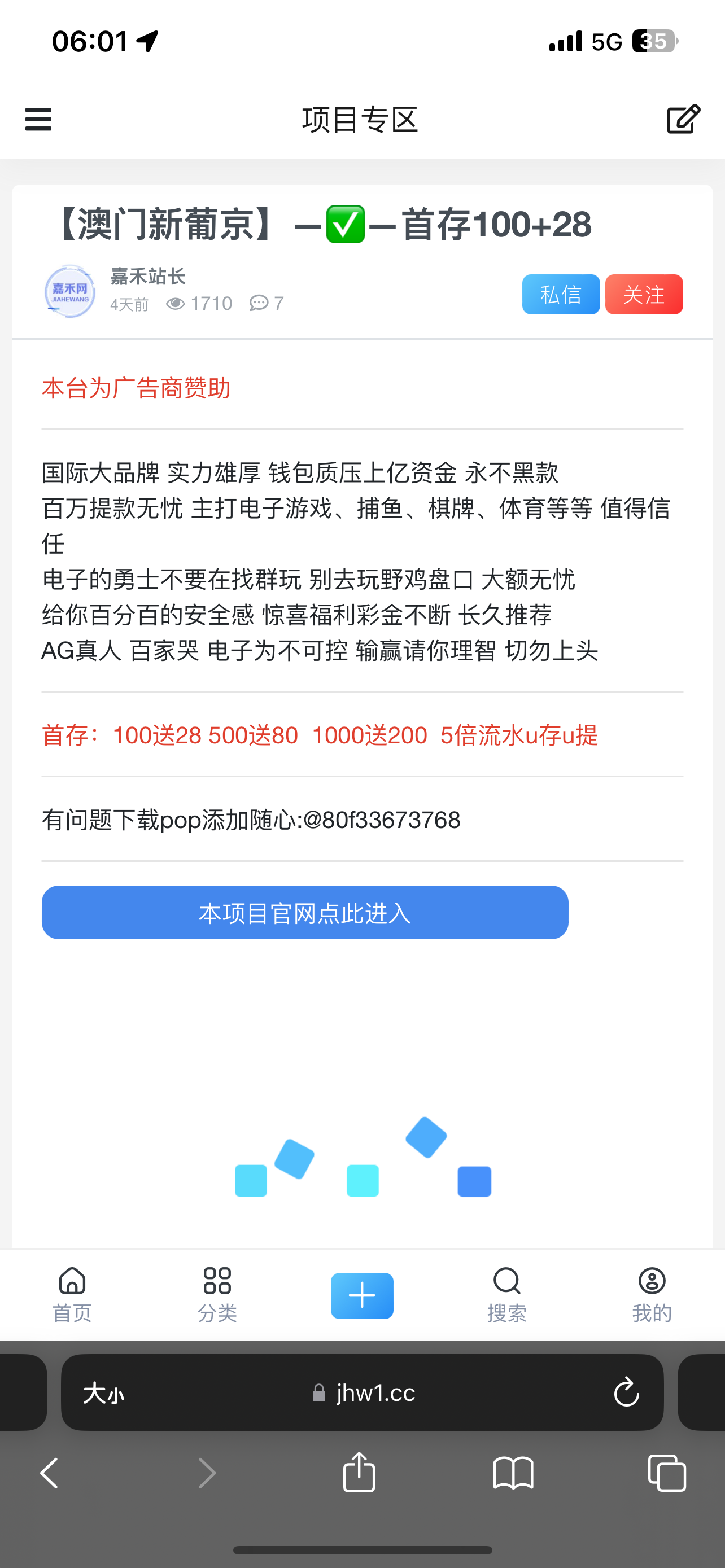
Task: Reload the page in the address bar
Action: tap(626, 1392)
